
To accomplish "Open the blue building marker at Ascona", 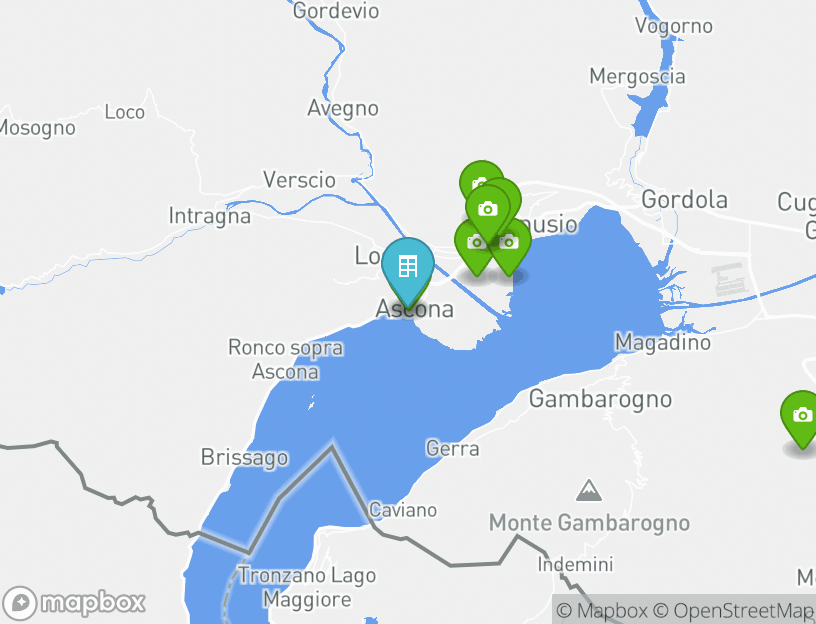I will point(407,268).
